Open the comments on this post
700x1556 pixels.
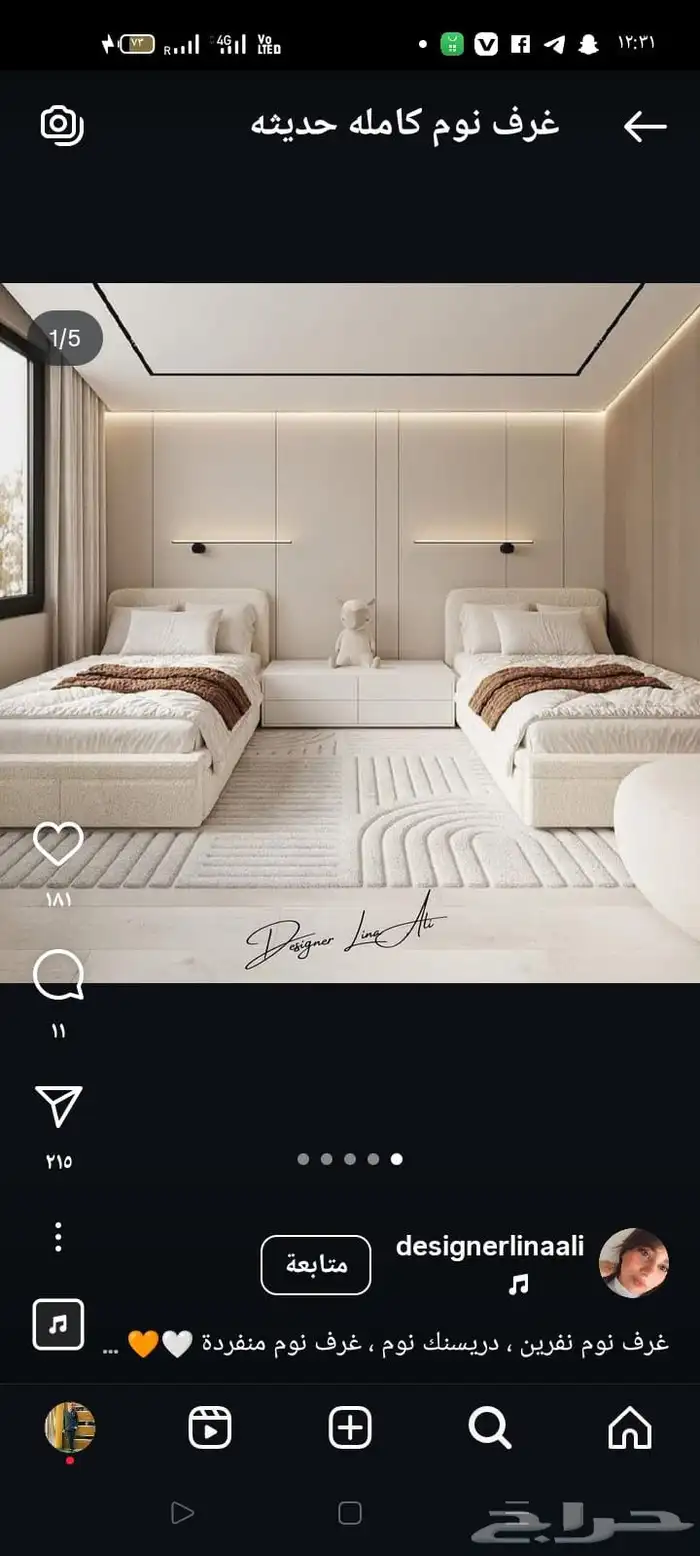(58, 975)
